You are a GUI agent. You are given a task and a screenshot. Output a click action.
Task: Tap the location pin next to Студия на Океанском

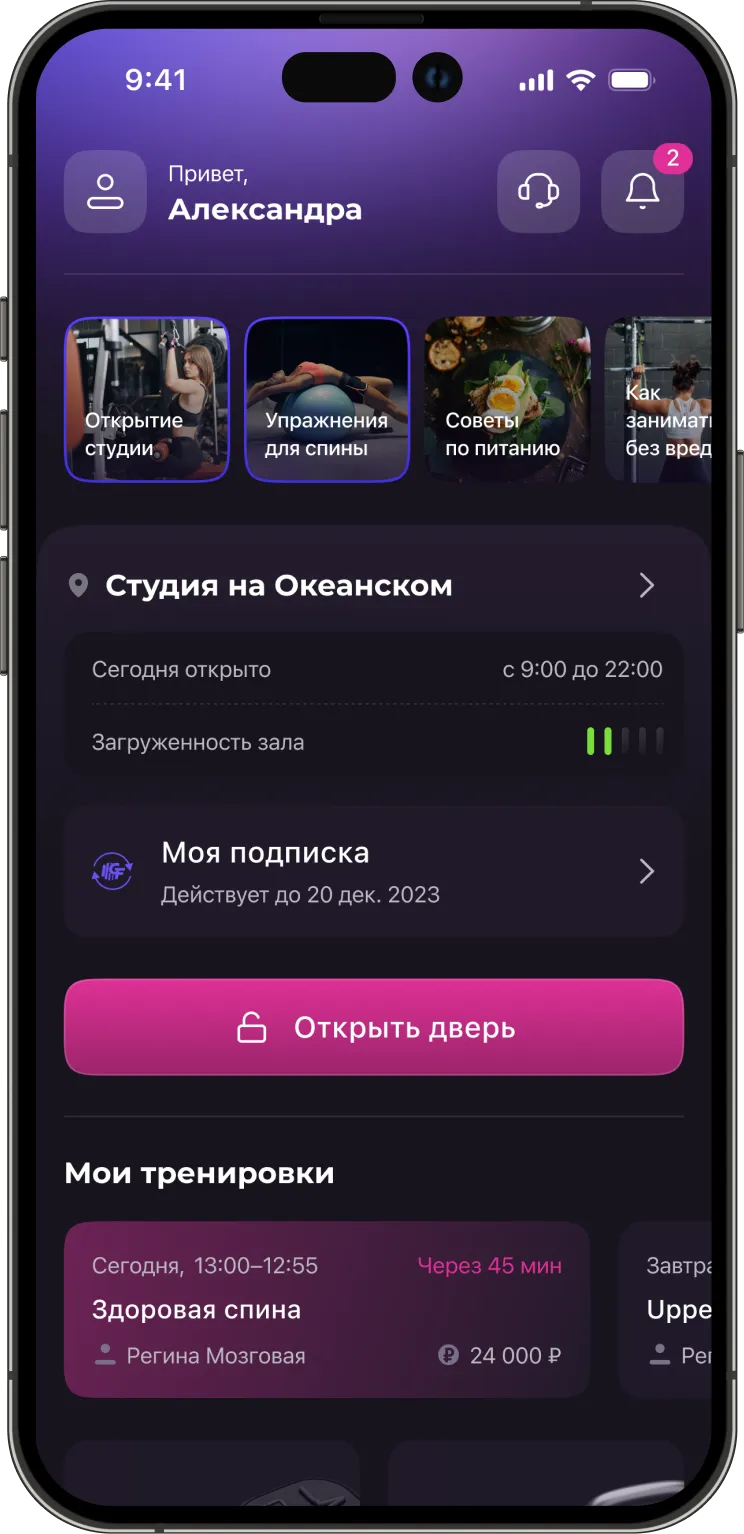[80, 585]
